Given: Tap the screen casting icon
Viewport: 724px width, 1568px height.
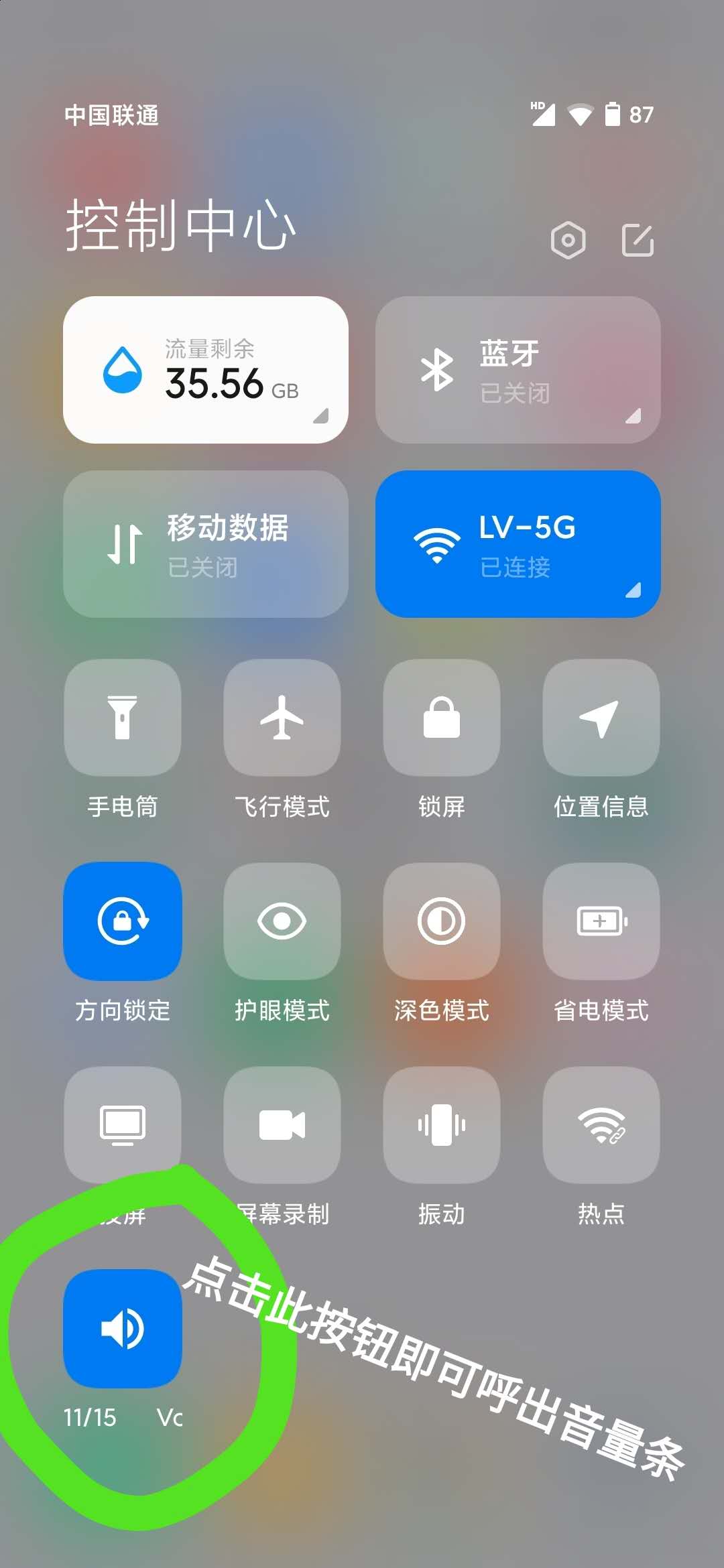Looking at the screenshot, I should (123, 1124).
